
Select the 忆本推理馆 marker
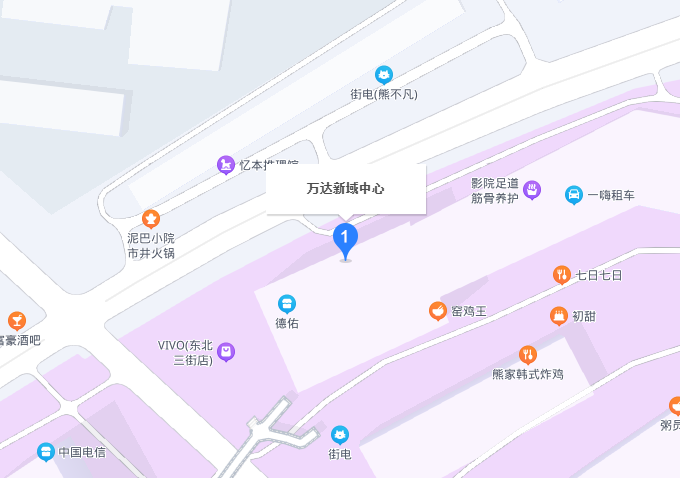click(x=227, y=165)
